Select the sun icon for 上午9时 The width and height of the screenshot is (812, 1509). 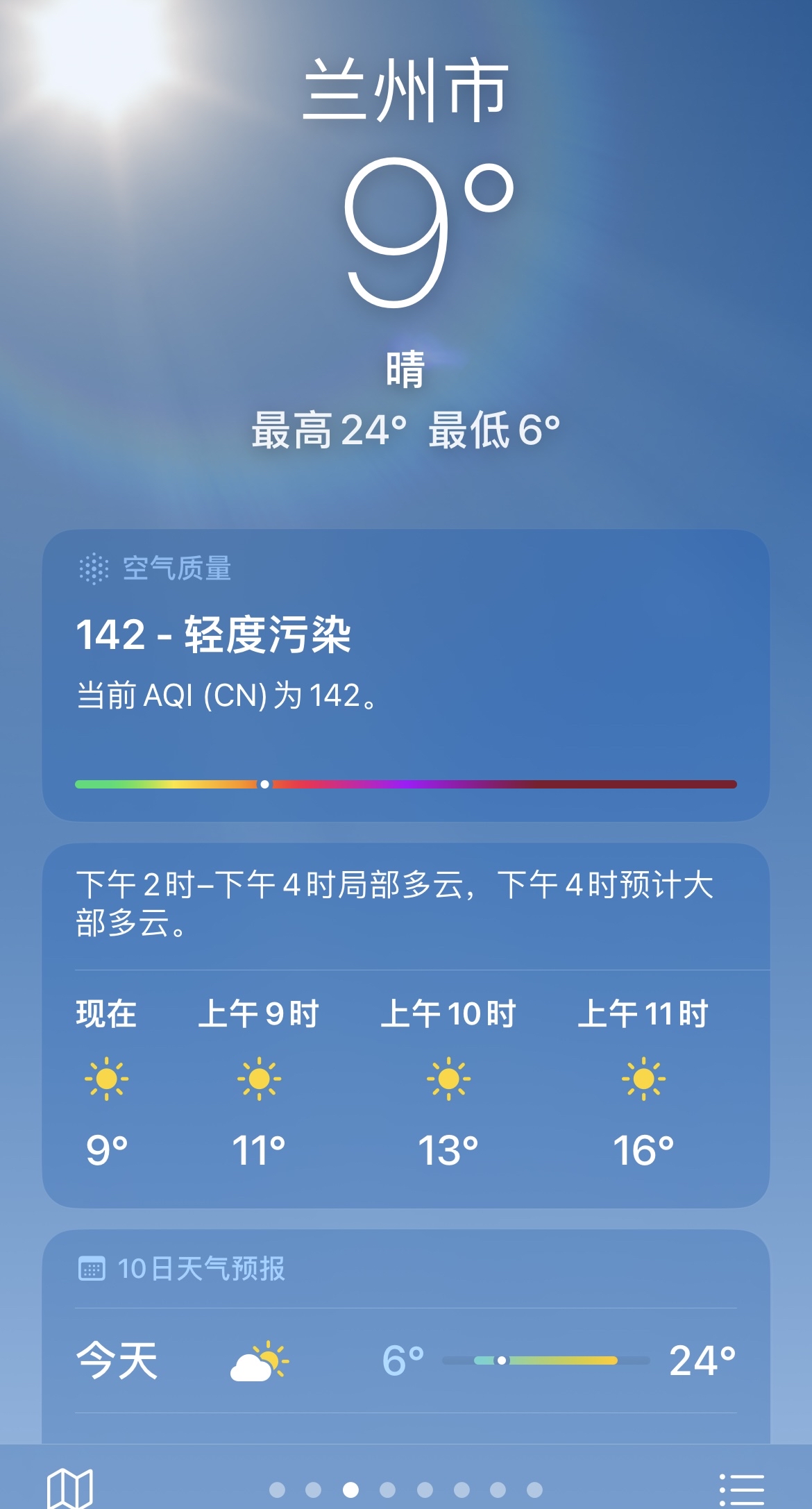click(x=258, y=1079)
